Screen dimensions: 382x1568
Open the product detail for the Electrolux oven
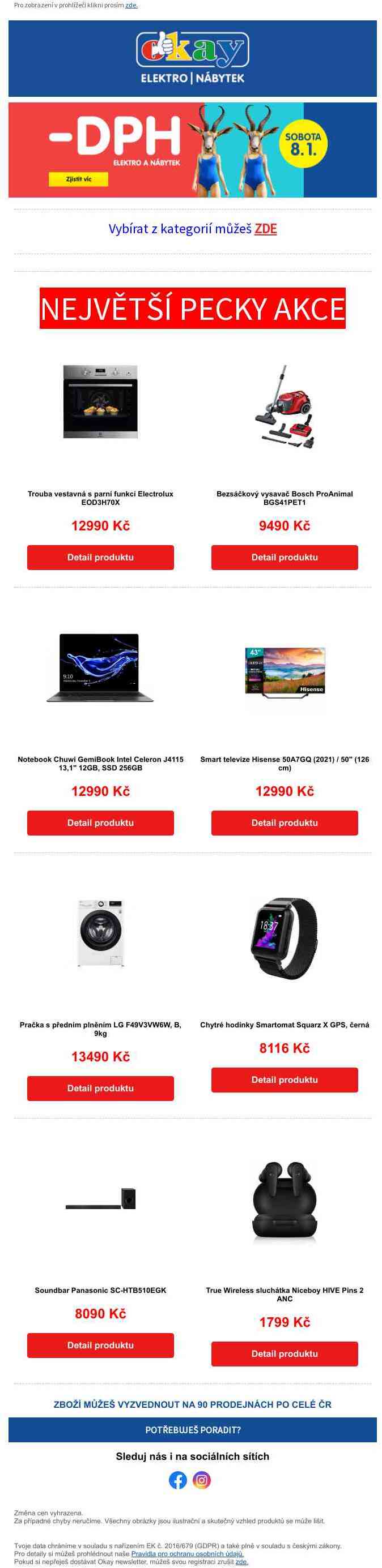(100, 557)
